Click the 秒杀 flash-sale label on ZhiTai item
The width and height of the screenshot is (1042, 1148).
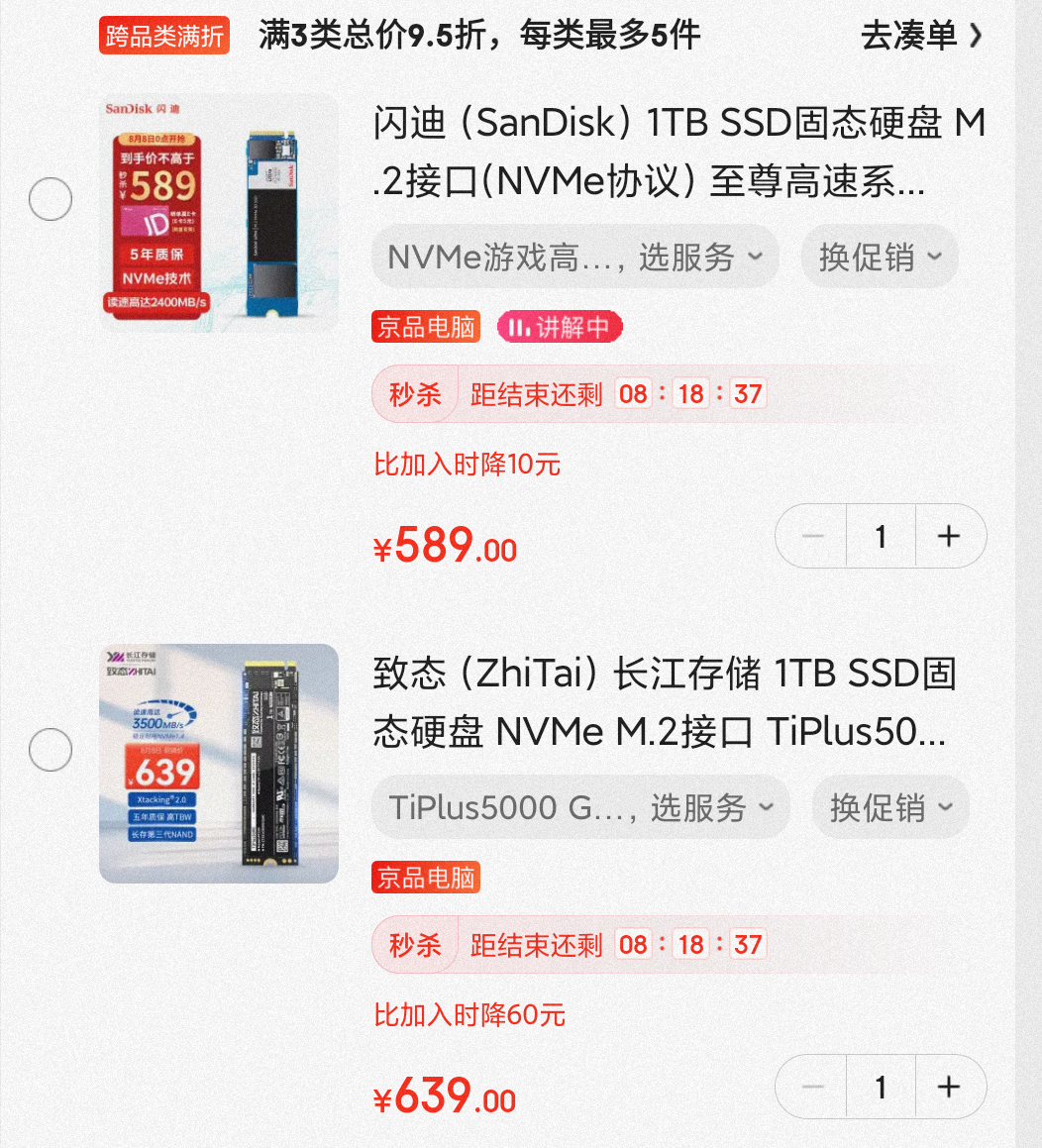coord(413,944)
